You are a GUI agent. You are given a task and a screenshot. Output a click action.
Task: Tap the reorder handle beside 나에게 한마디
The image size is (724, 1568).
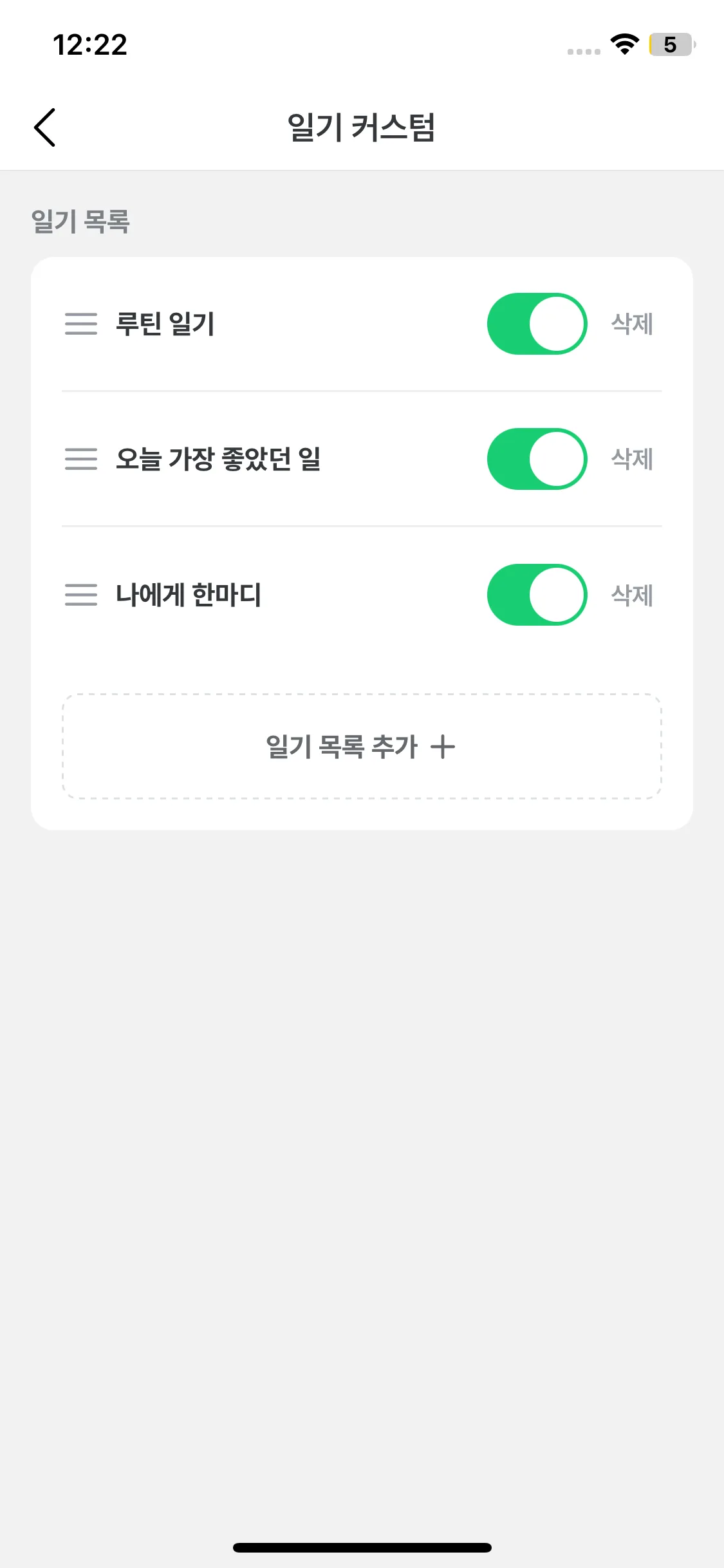pos(81,595)
